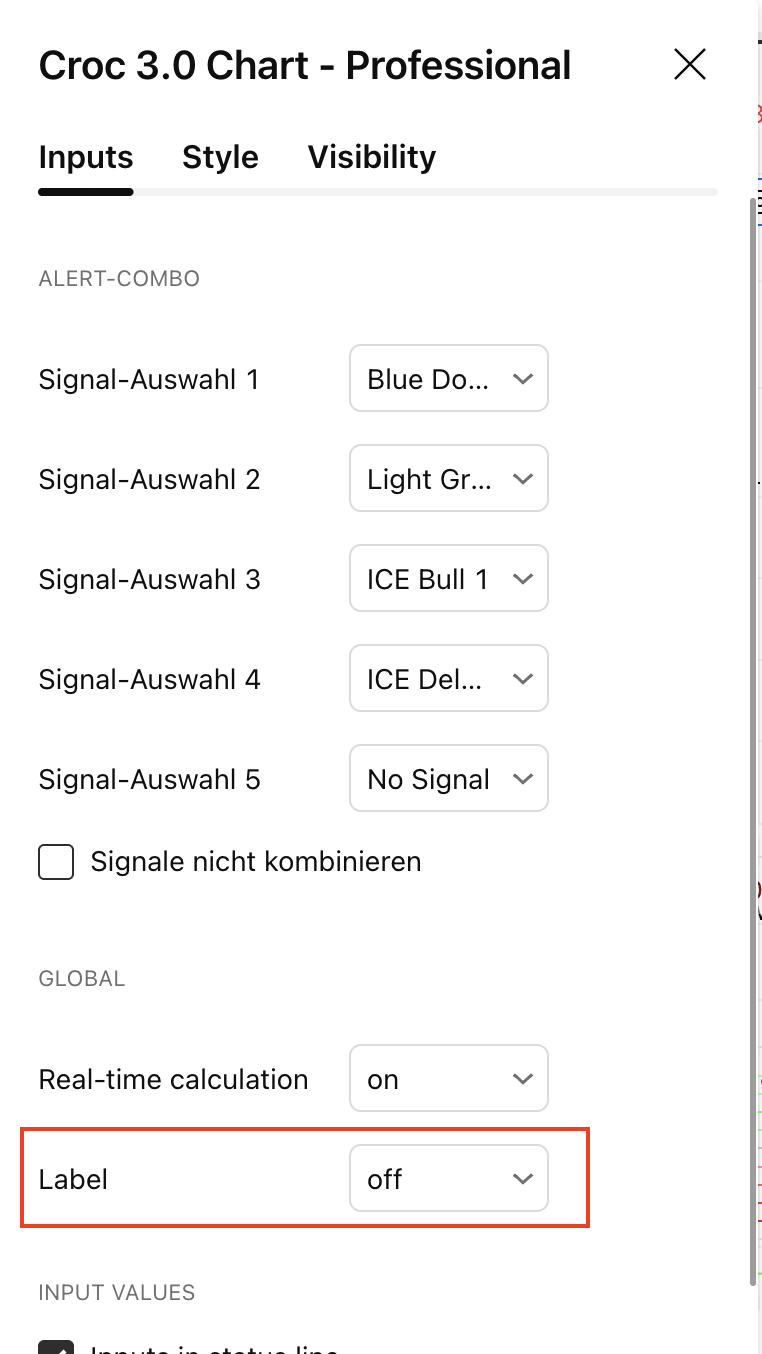The height and width of the screenshot is (1354, 762).
Task: Open the Visibility tab
Action: point(371,157)
